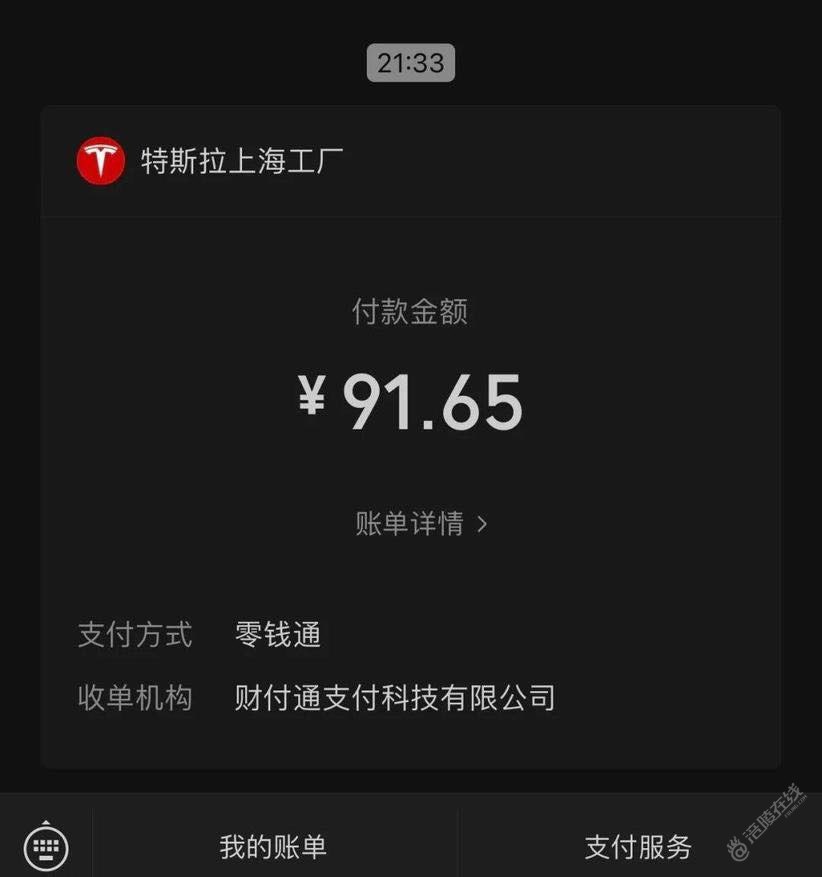This screenshot has width=822, height=877.
Task: Open 账单详情 bill details link
Action: click(x=420, y=523)
